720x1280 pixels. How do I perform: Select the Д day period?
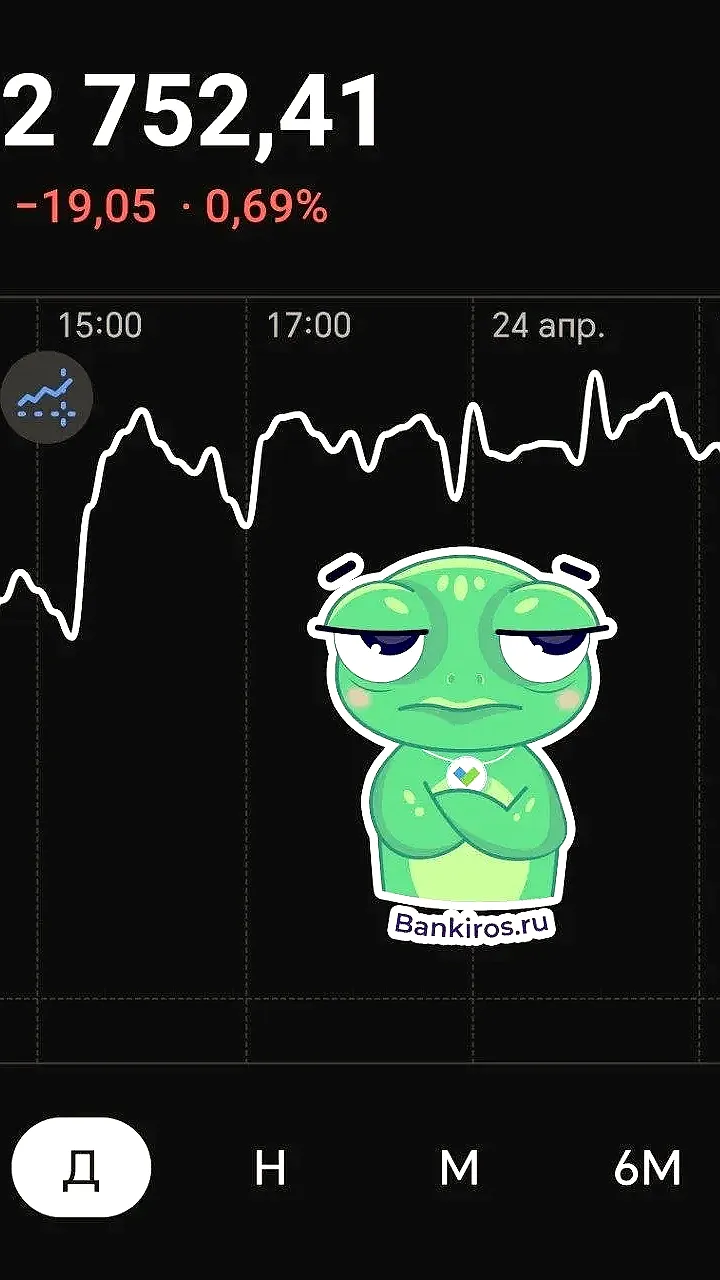[x=81, y=1167]
